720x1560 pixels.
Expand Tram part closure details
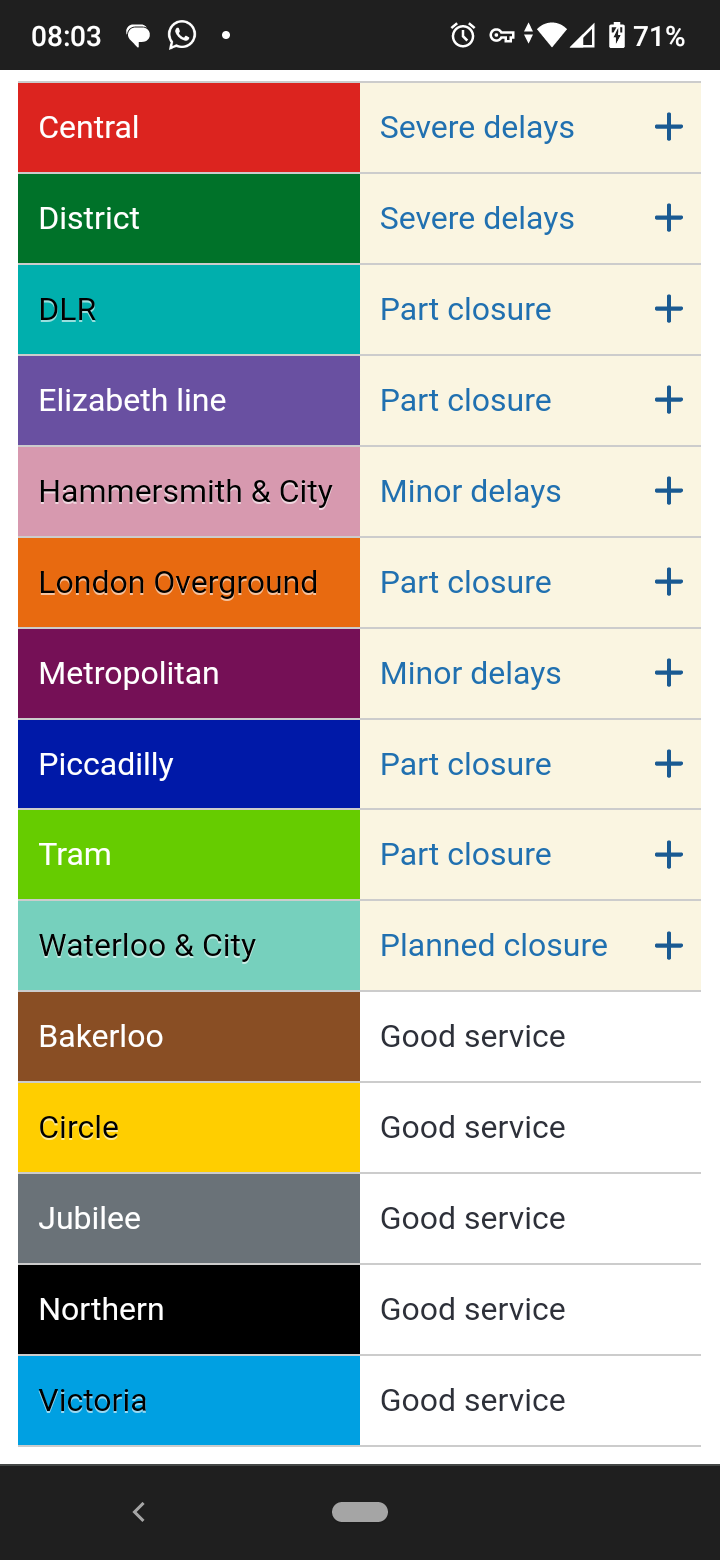(668, 854)
